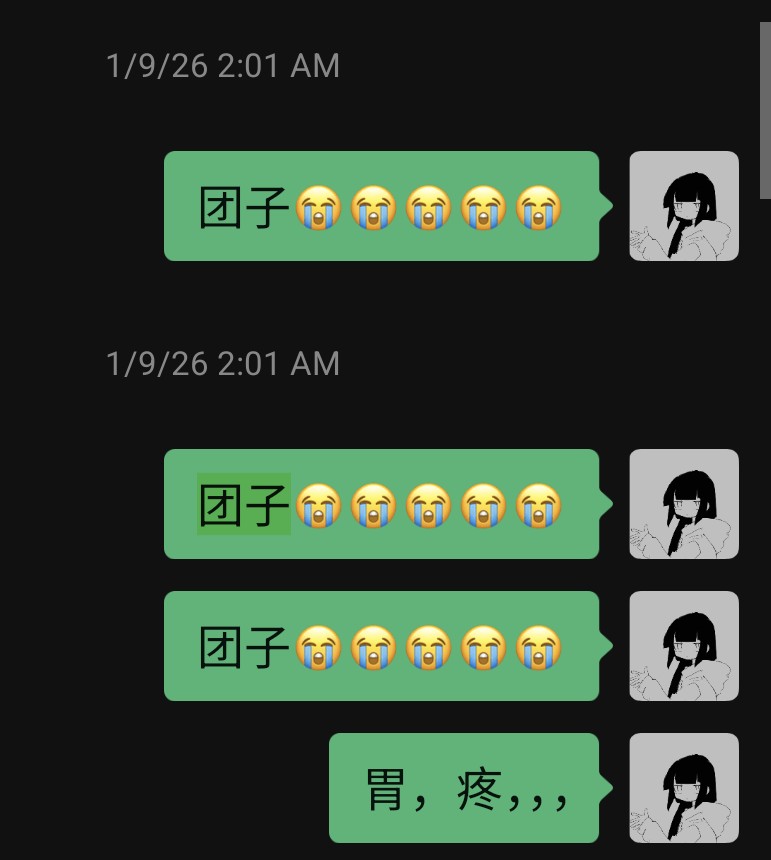
Task: Tap the second 1/9/26 2:01 AM timestamp
Action: (222, 364)
